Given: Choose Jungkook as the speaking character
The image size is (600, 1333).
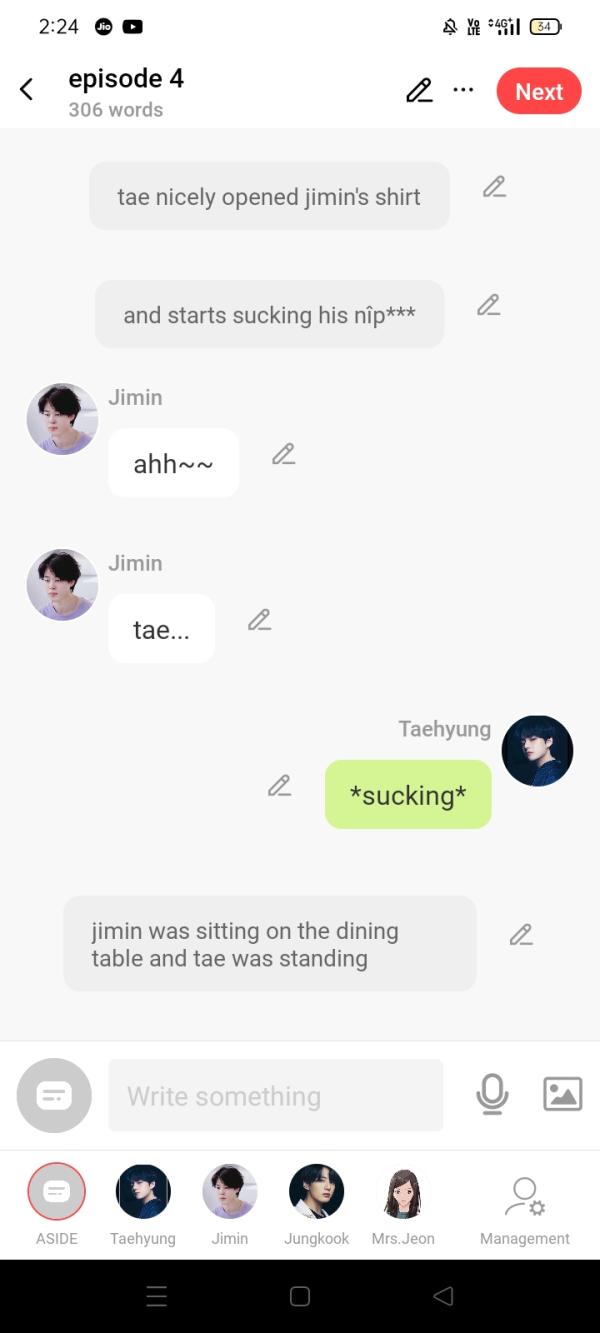Looking at the screenshot, I should pyautogui.click(x=316, y=1192).
